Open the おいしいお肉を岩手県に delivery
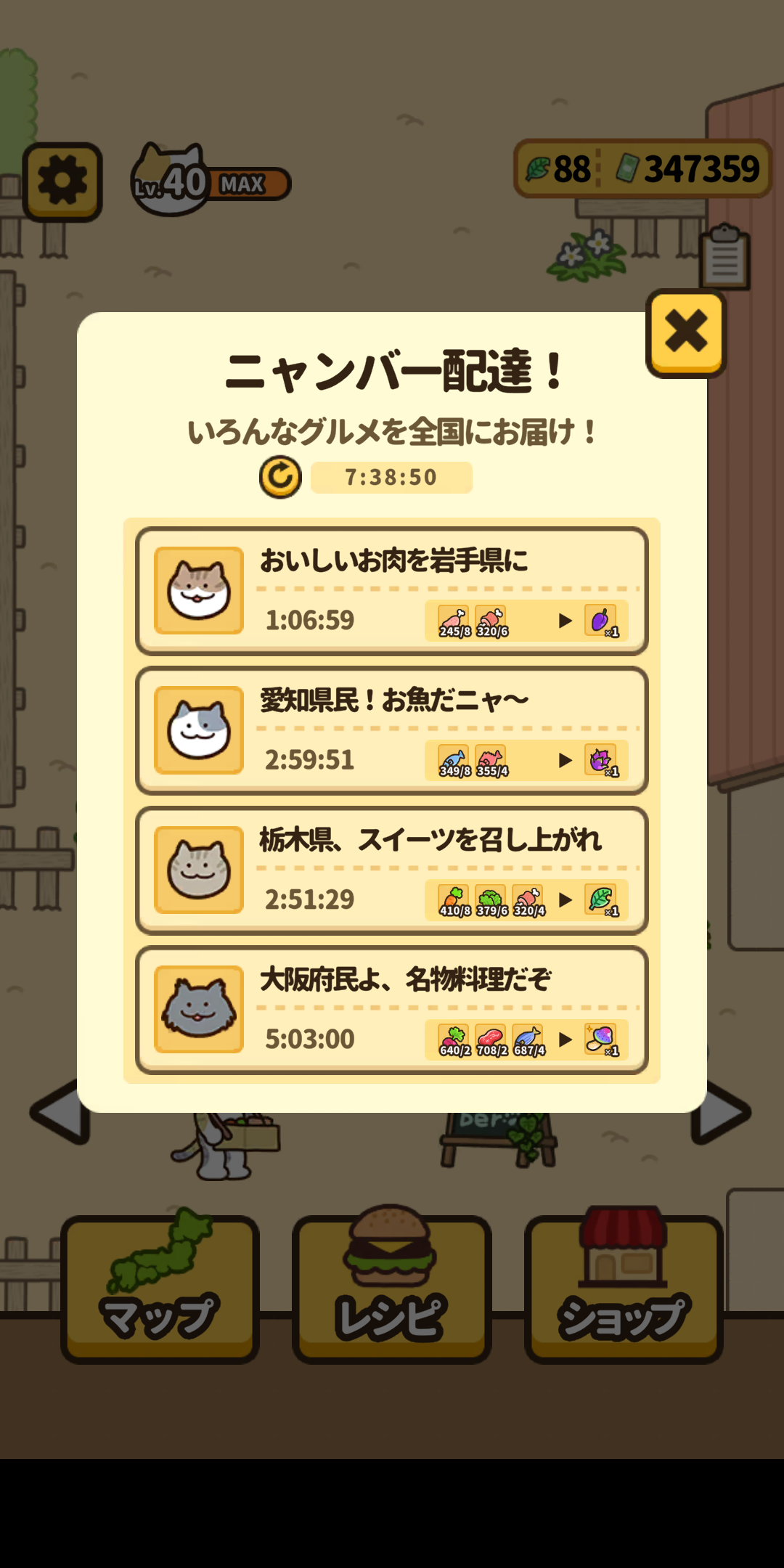The image size is (784, 1568). (392, 591)
